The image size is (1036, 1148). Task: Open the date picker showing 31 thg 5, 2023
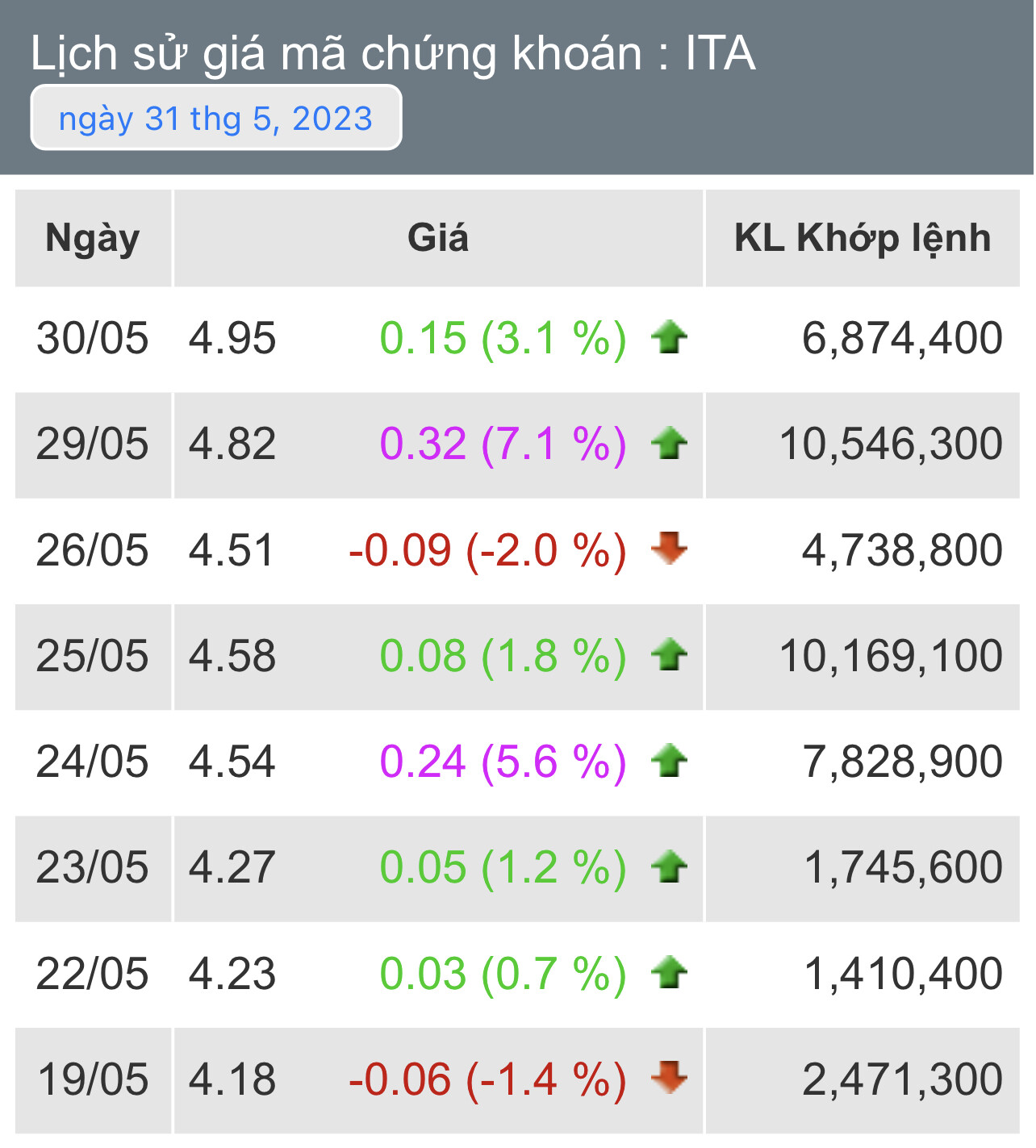(215, 119)
